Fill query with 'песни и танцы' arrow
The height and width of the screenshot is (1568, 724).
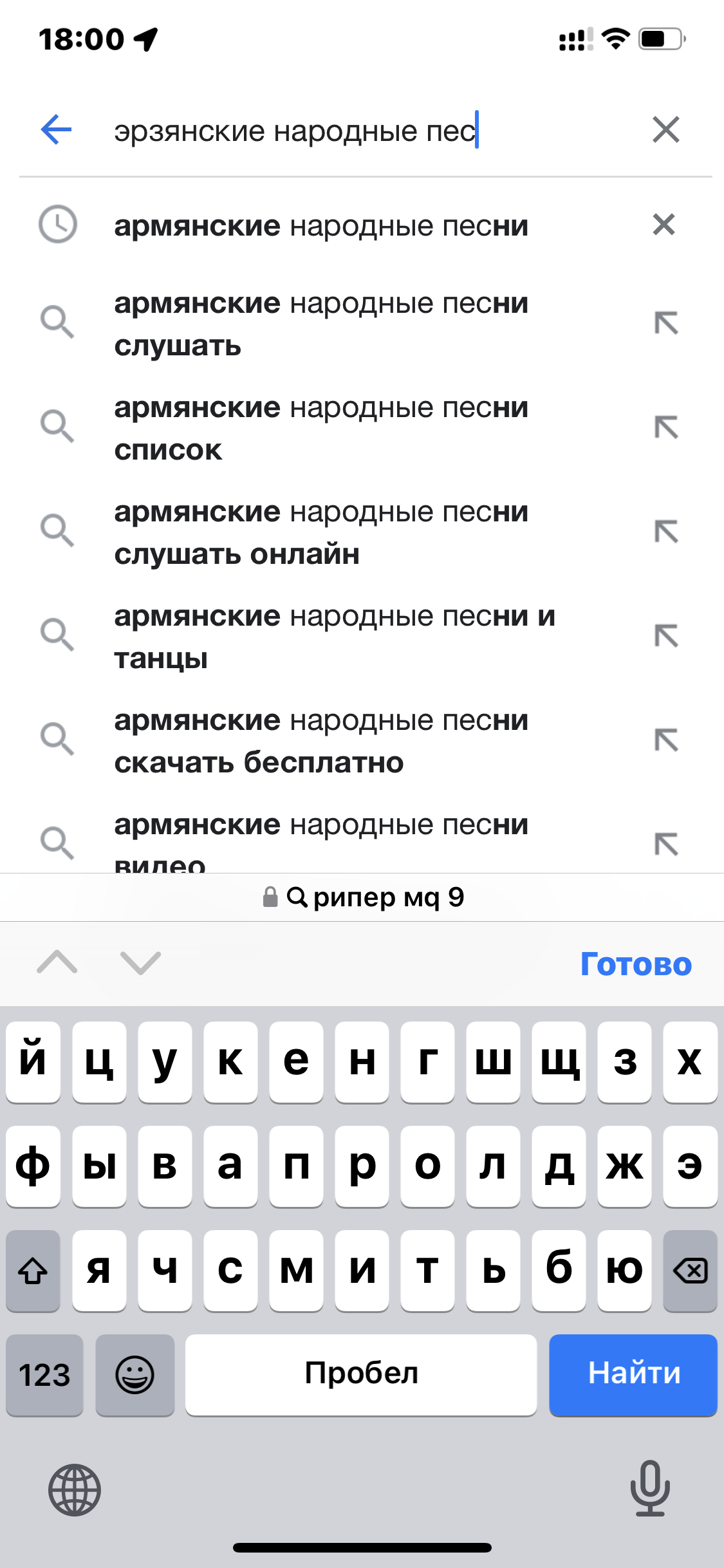[x=666, y=636]
